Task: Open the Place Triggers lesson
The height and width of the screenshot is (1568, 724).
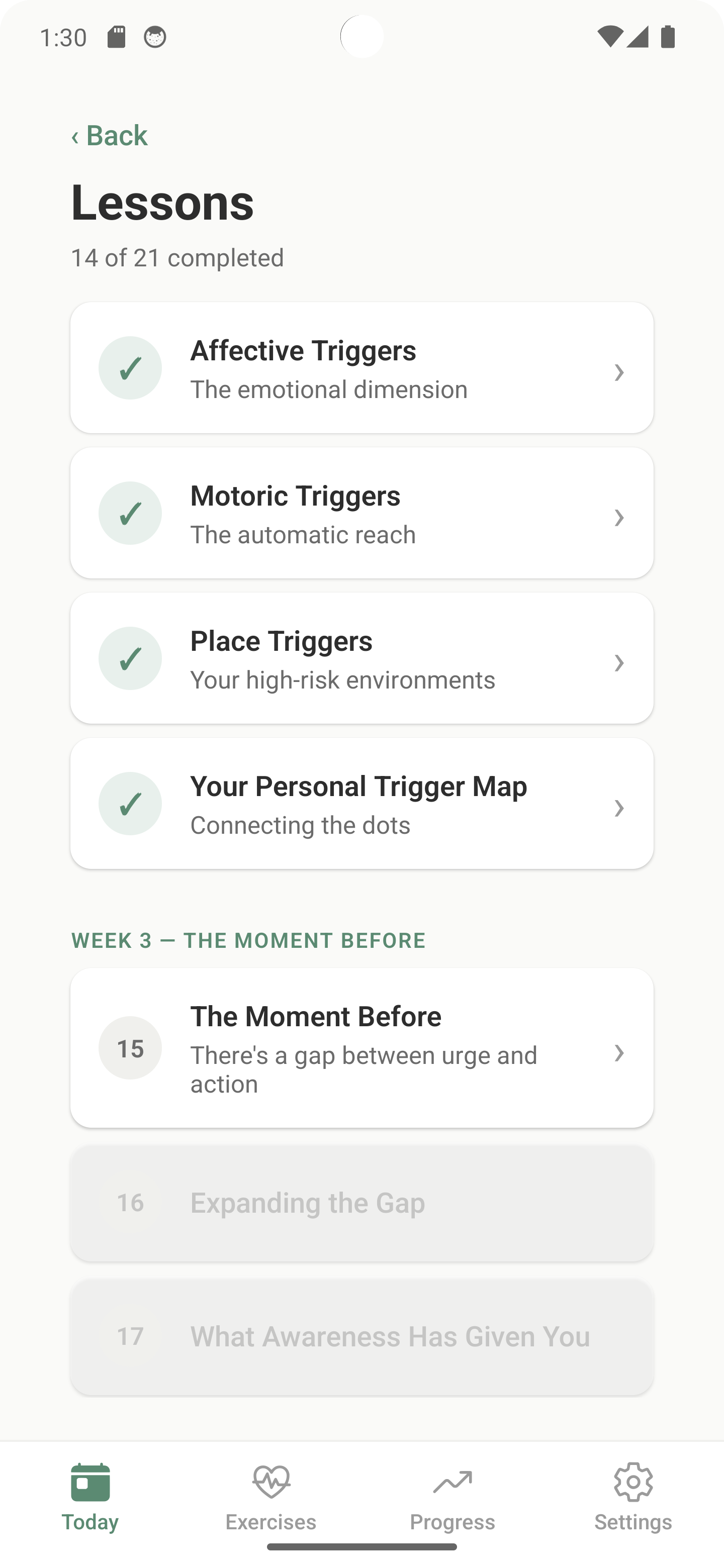Action: pos(361,658)
